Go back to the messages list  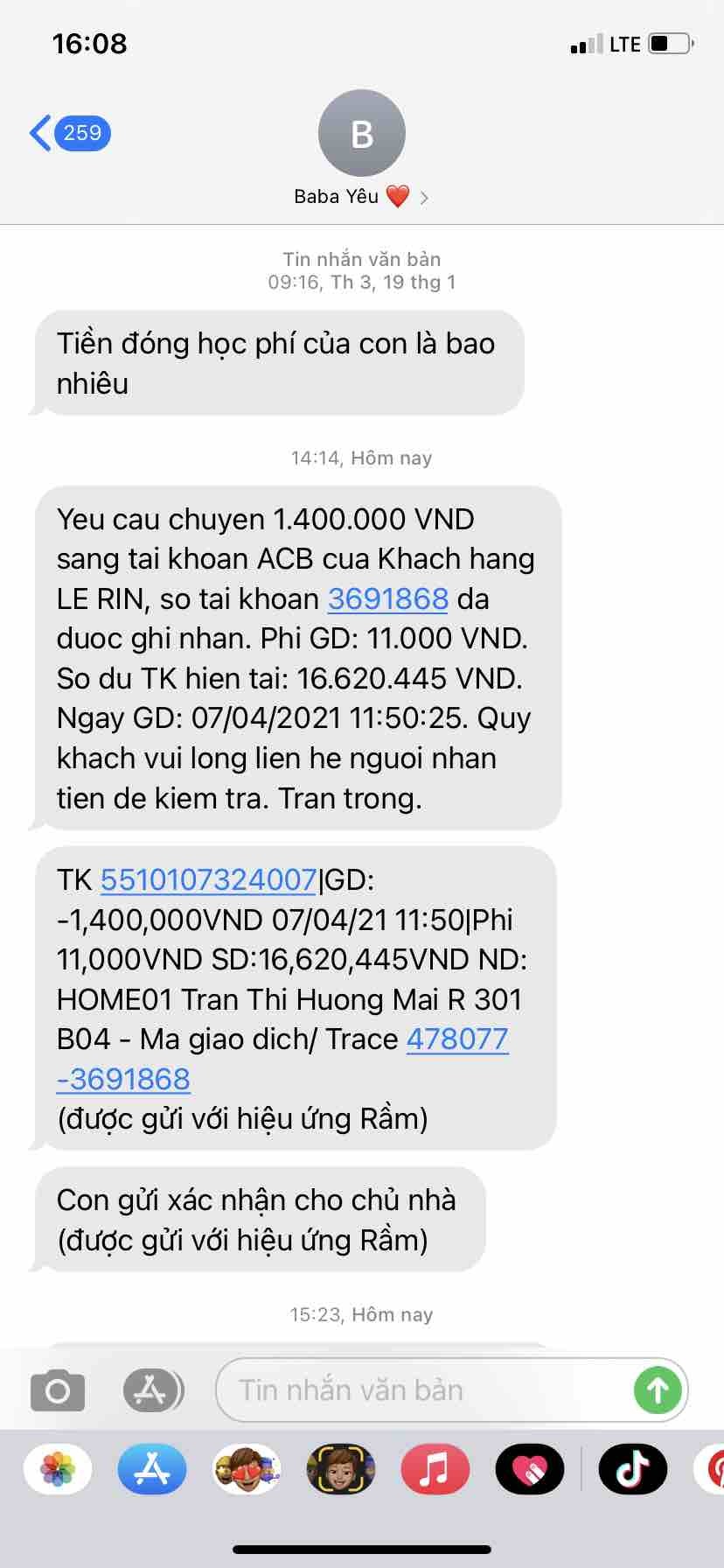coord(68,133)
